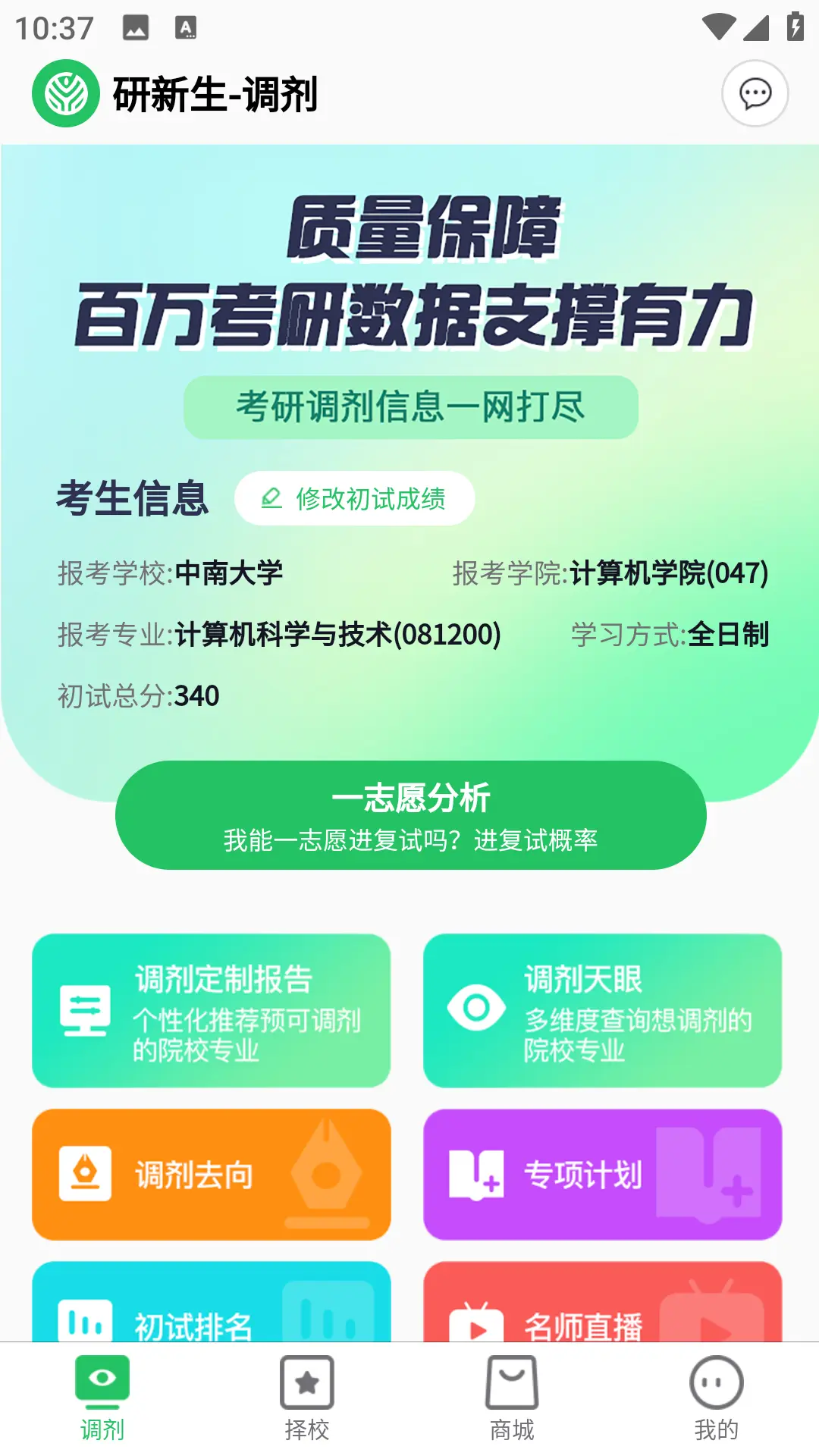Open the 专项计划 card
The height and width of the screenshot is (1456, 819).
[x=603, y=1175]
